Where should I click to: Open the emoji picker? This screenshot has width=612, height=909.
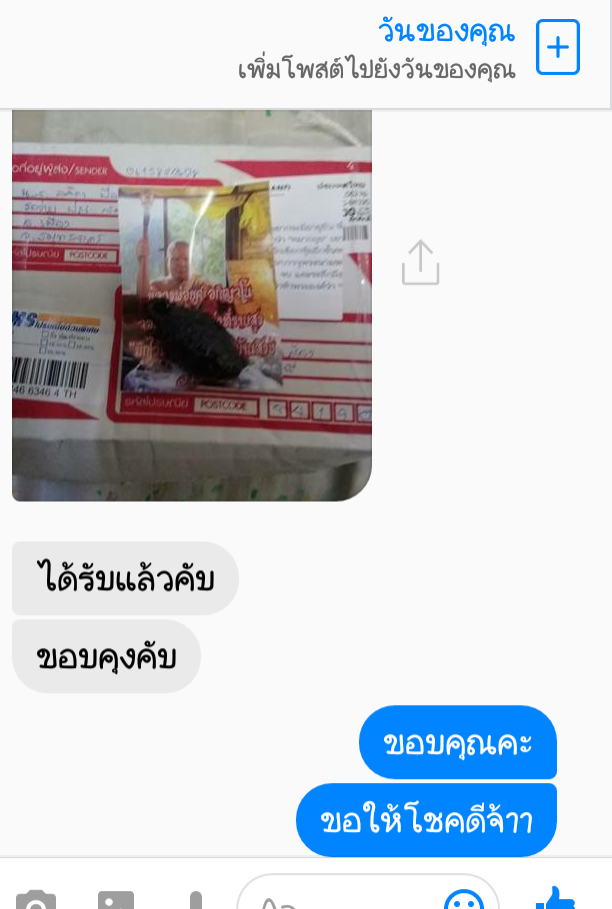tap(463, 898)
